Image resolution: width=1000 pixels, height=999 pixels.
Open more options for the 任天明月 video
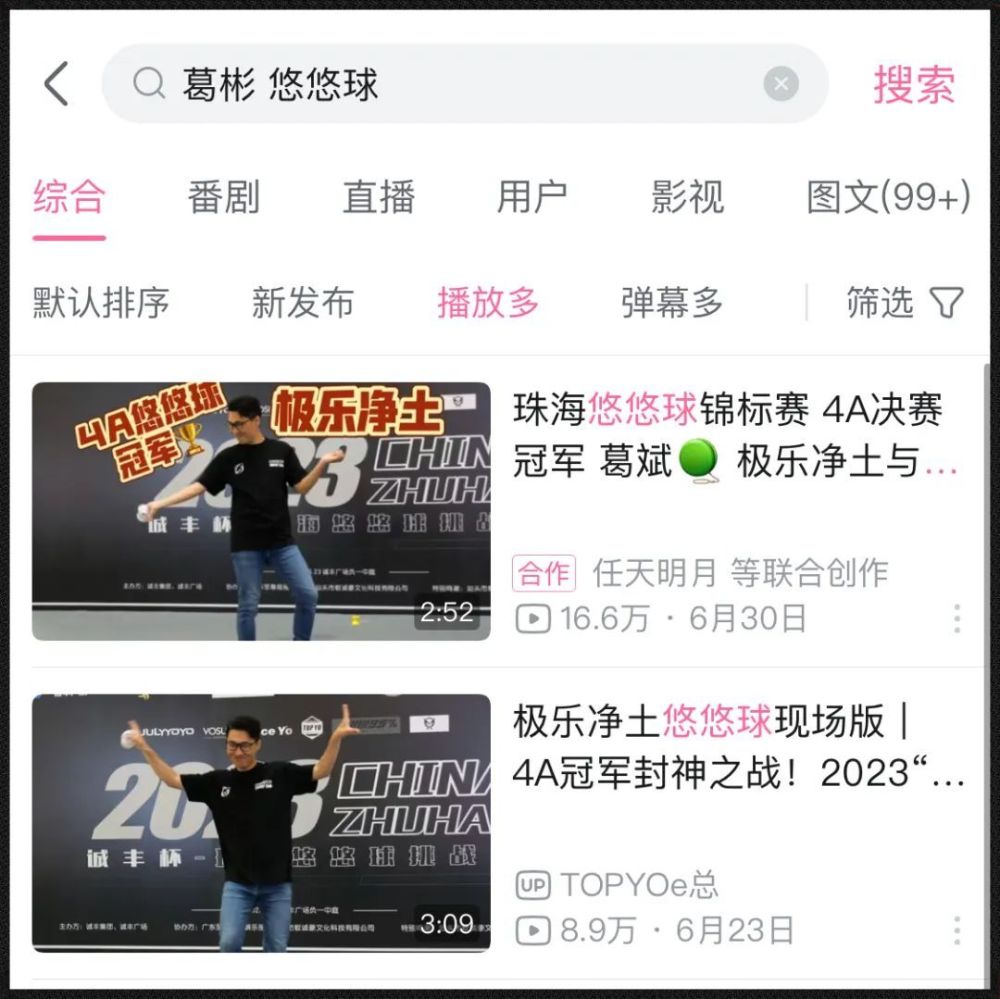(957, 619)
